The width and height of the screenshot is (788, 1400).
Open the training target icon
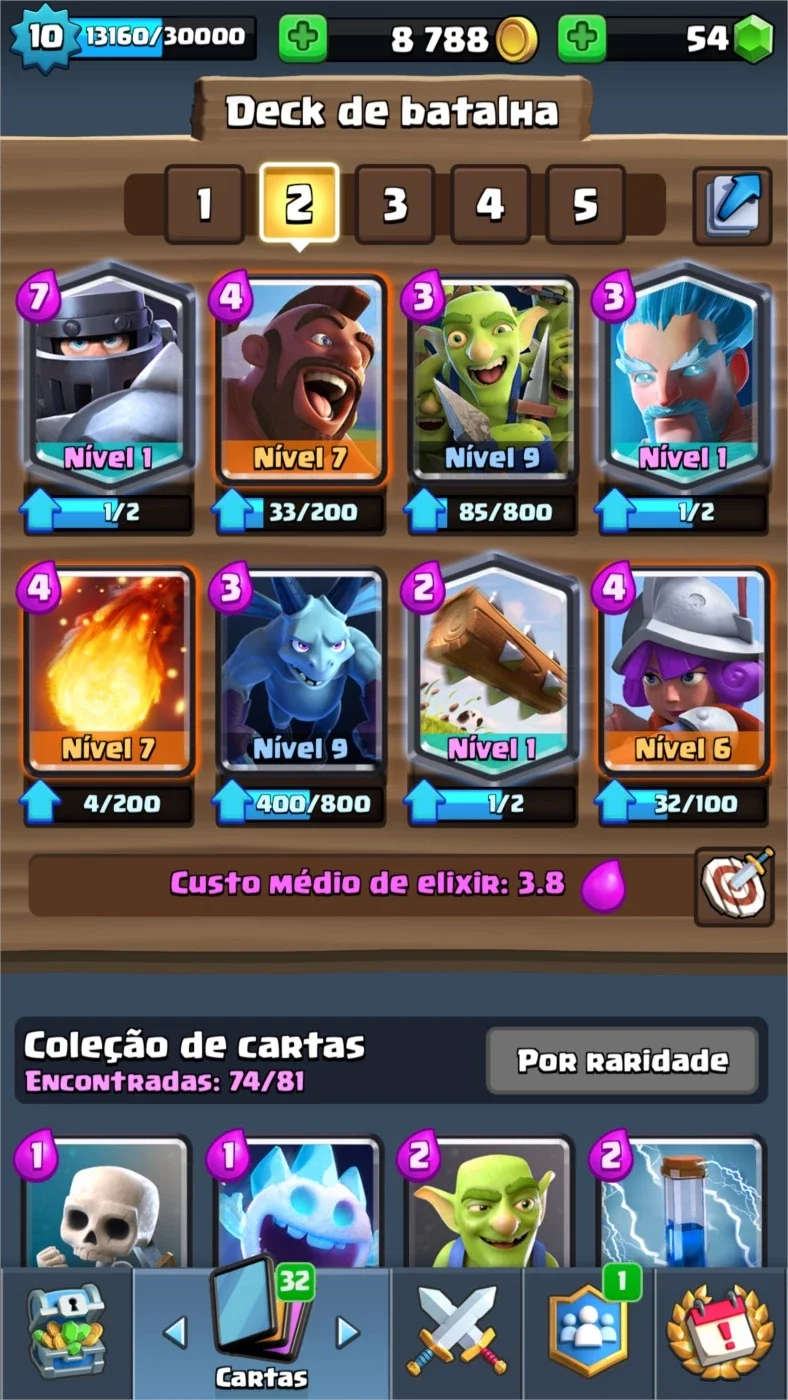pyautogui.click(x=734, y=886)
